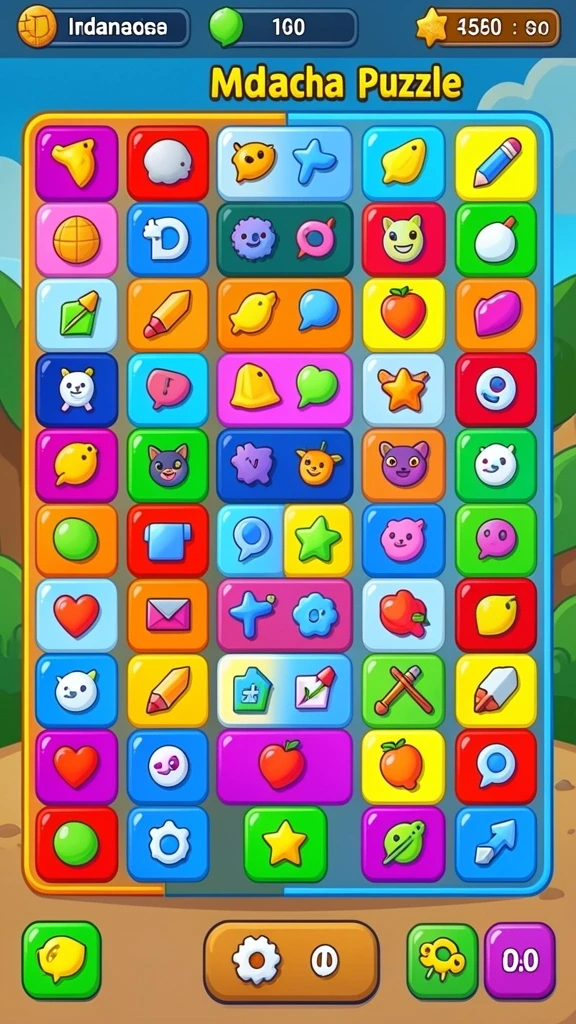
Task: Select the wide purple tile with red apple
Action: pyautogui.click(x=285, y=767)
